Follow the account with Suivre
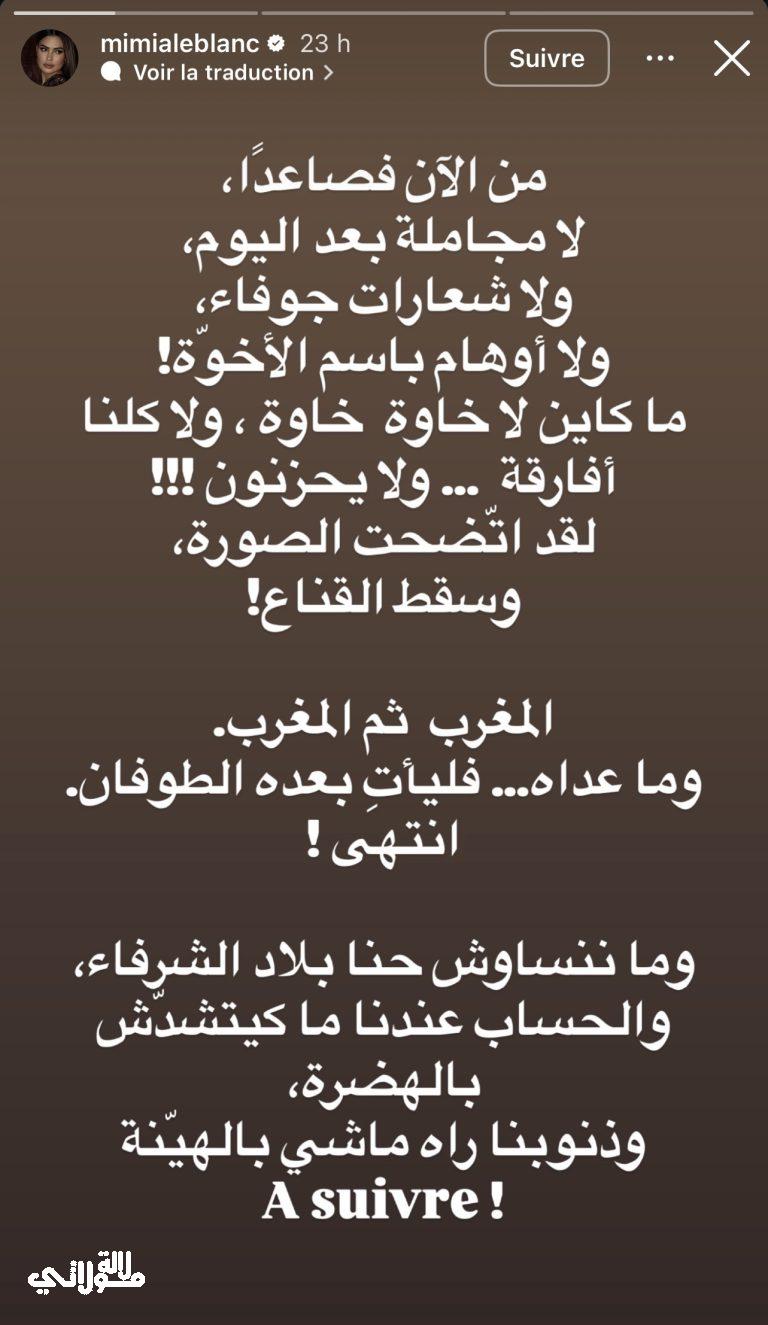768x1325 pixels. (x=547, y=58)
